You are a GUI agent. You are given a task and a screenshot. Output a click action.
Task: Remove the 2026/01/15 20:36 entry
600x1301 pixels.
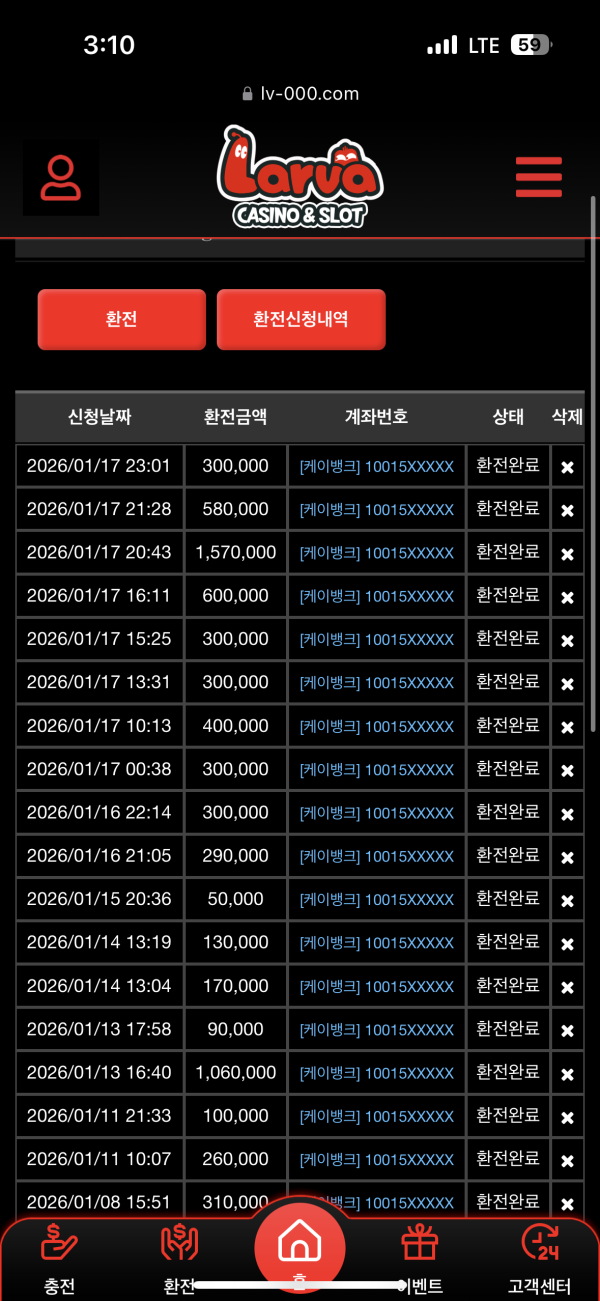click(567, 901)
